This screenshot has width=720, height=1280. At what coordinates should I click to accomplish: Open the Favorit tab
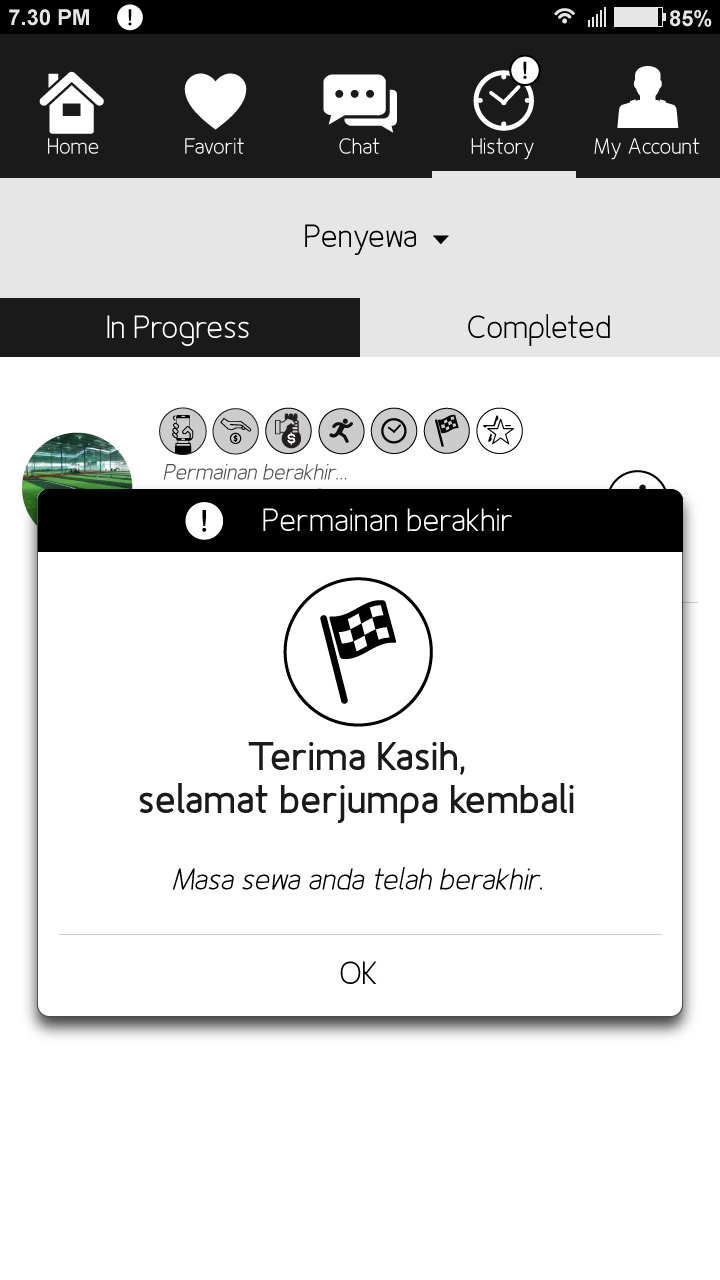[214, 113]
